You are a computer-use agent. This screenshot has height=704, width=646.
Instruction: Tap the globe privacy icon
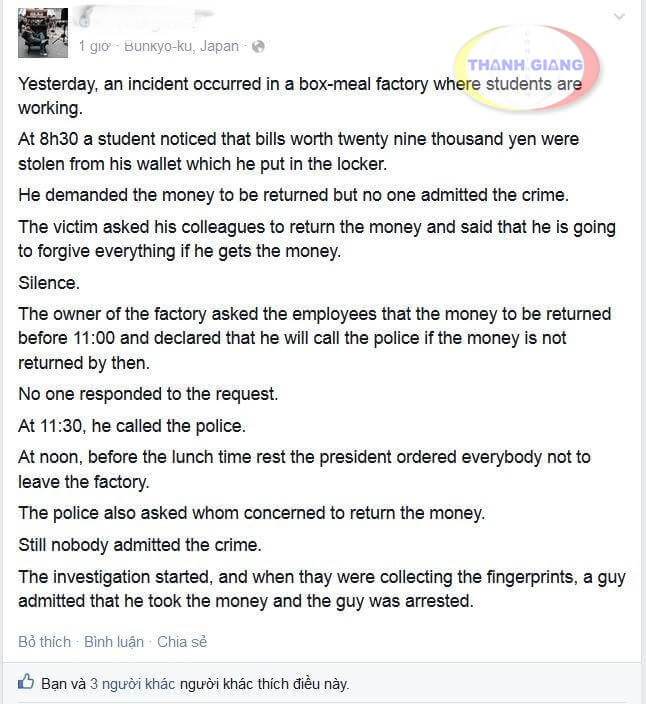coord(258,46)
